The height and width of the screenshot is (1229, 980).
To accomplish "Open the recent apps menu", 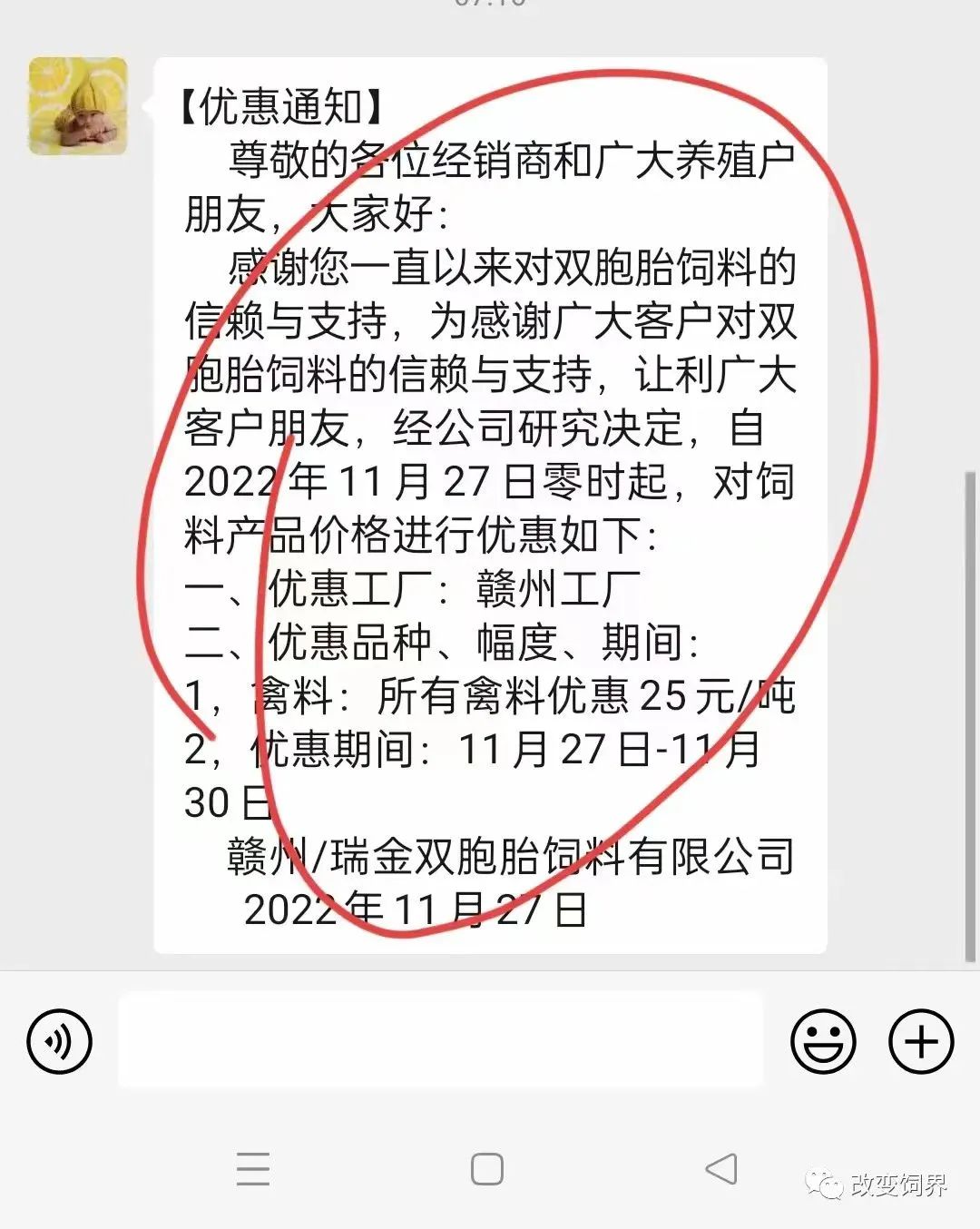I will click(253, 1168).
